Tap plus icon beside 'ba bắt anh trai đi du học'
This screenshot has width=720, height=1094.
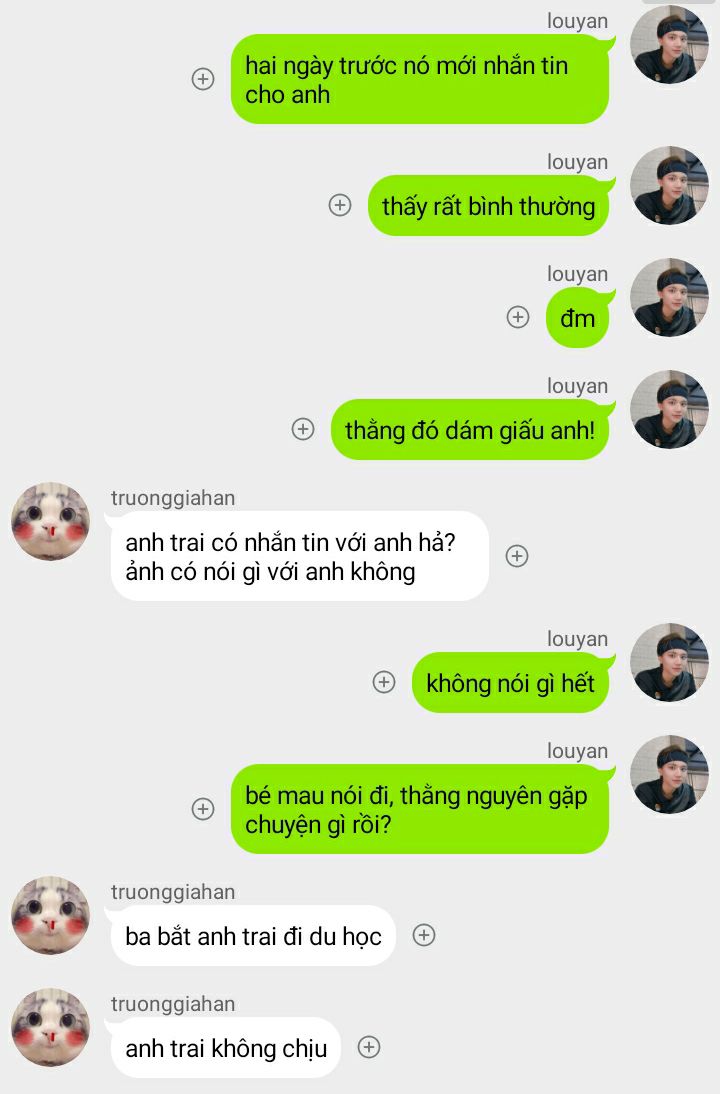(424, 935)
